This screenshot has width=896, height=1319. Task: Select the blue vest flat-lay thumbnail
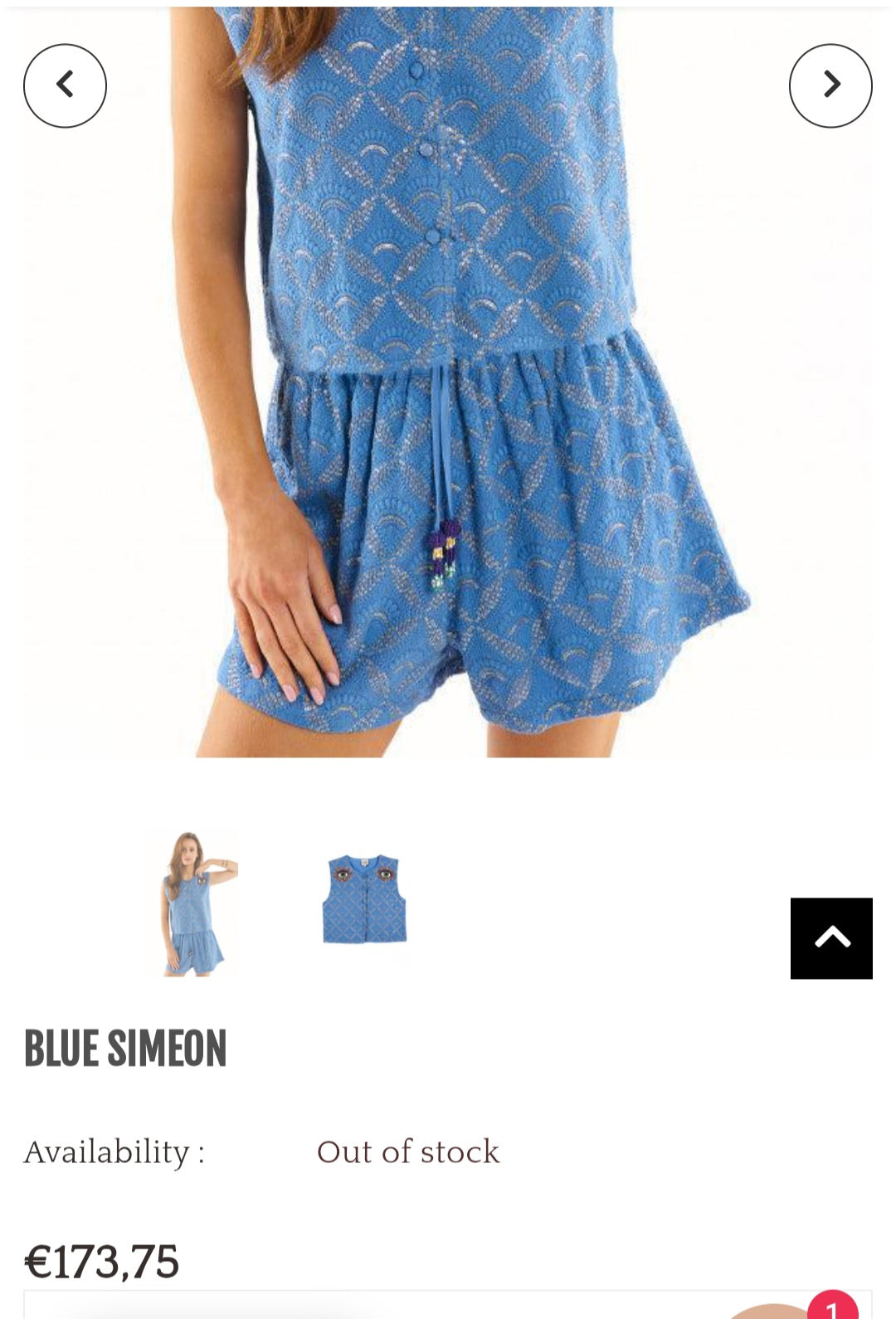364,899
